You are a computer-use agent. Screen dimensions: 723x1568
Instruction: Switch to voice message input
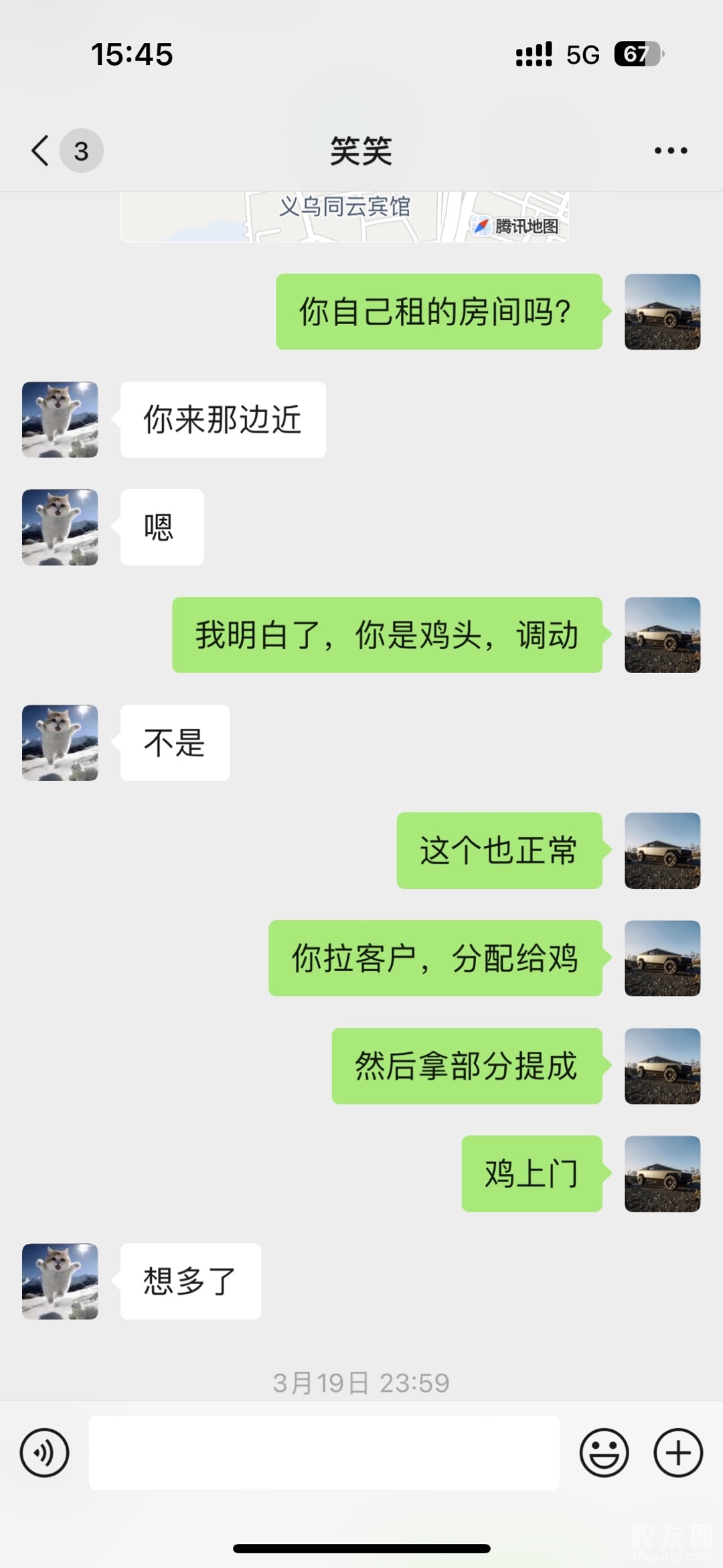[x=44, y=1453]
